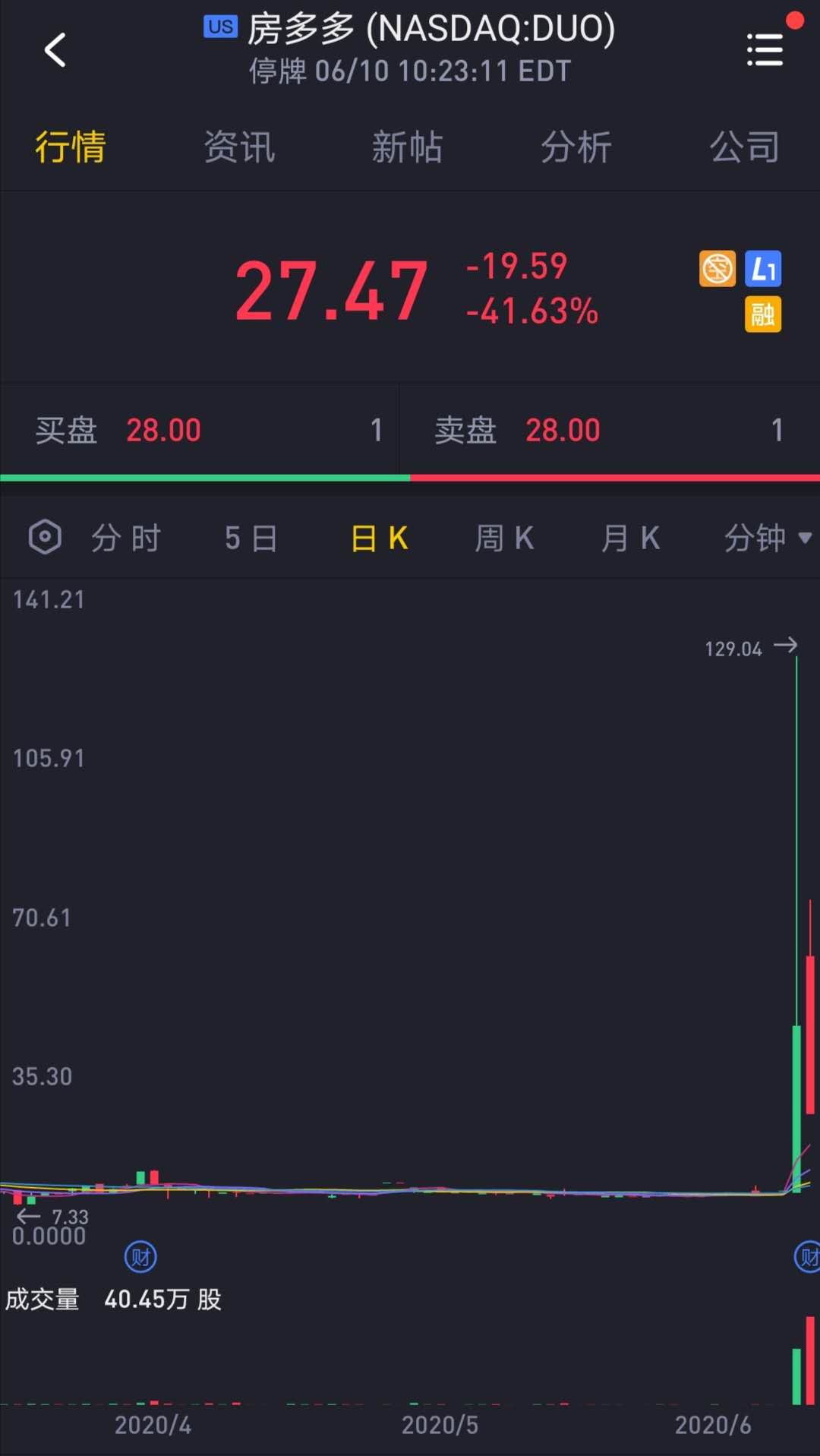This screenshot has height=1456, width=820.
Task: Select the 分析 tab
Action: (x=576, y=147)
